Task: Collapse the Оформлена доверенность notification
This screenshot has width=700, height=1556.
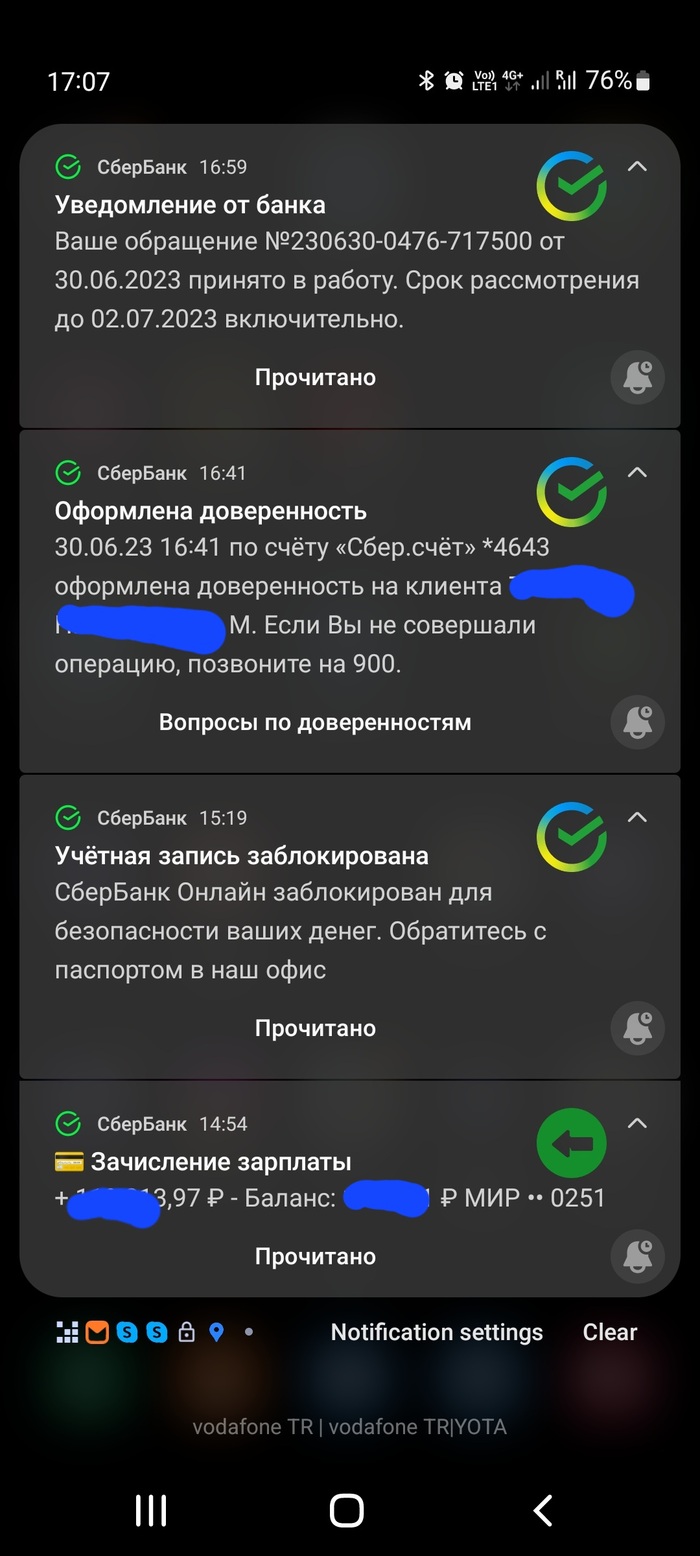Action: pyautogui.click(x=637, y=472)
